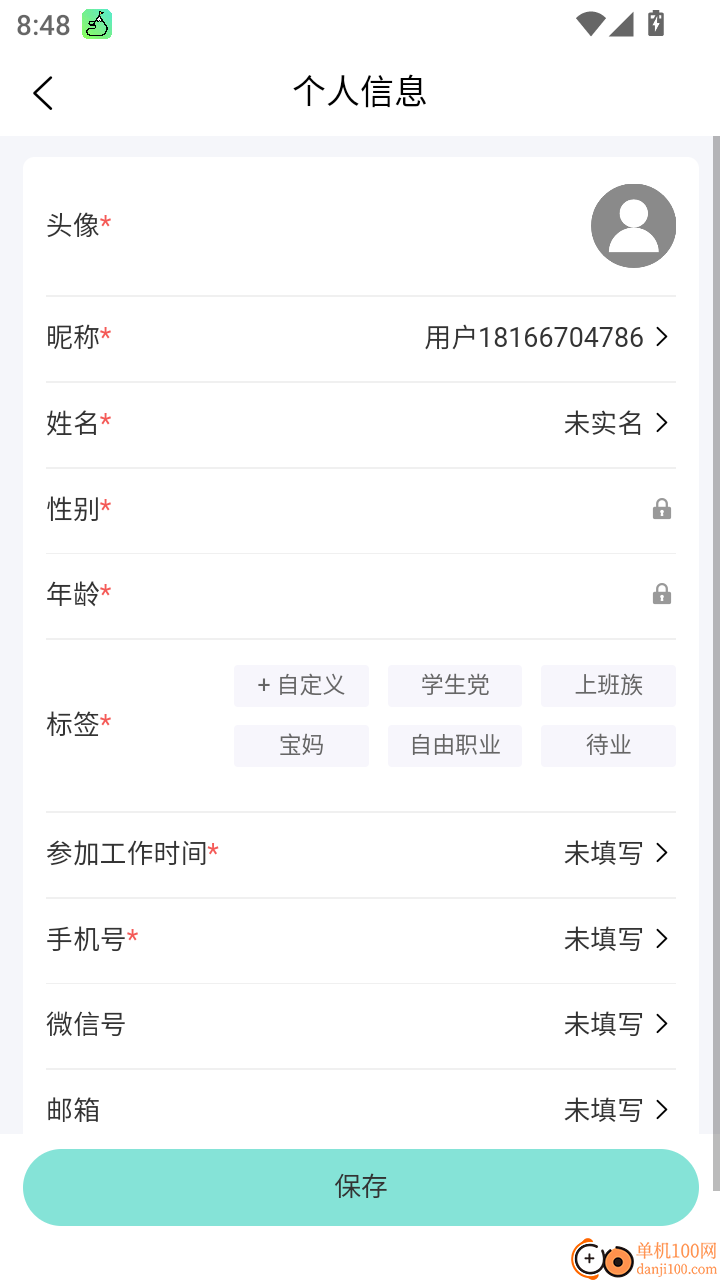Tap the back arrow to exit personal info
The width and height of the screenshot is (720, 1280).
pyautogui.click(x=42, y=92)
